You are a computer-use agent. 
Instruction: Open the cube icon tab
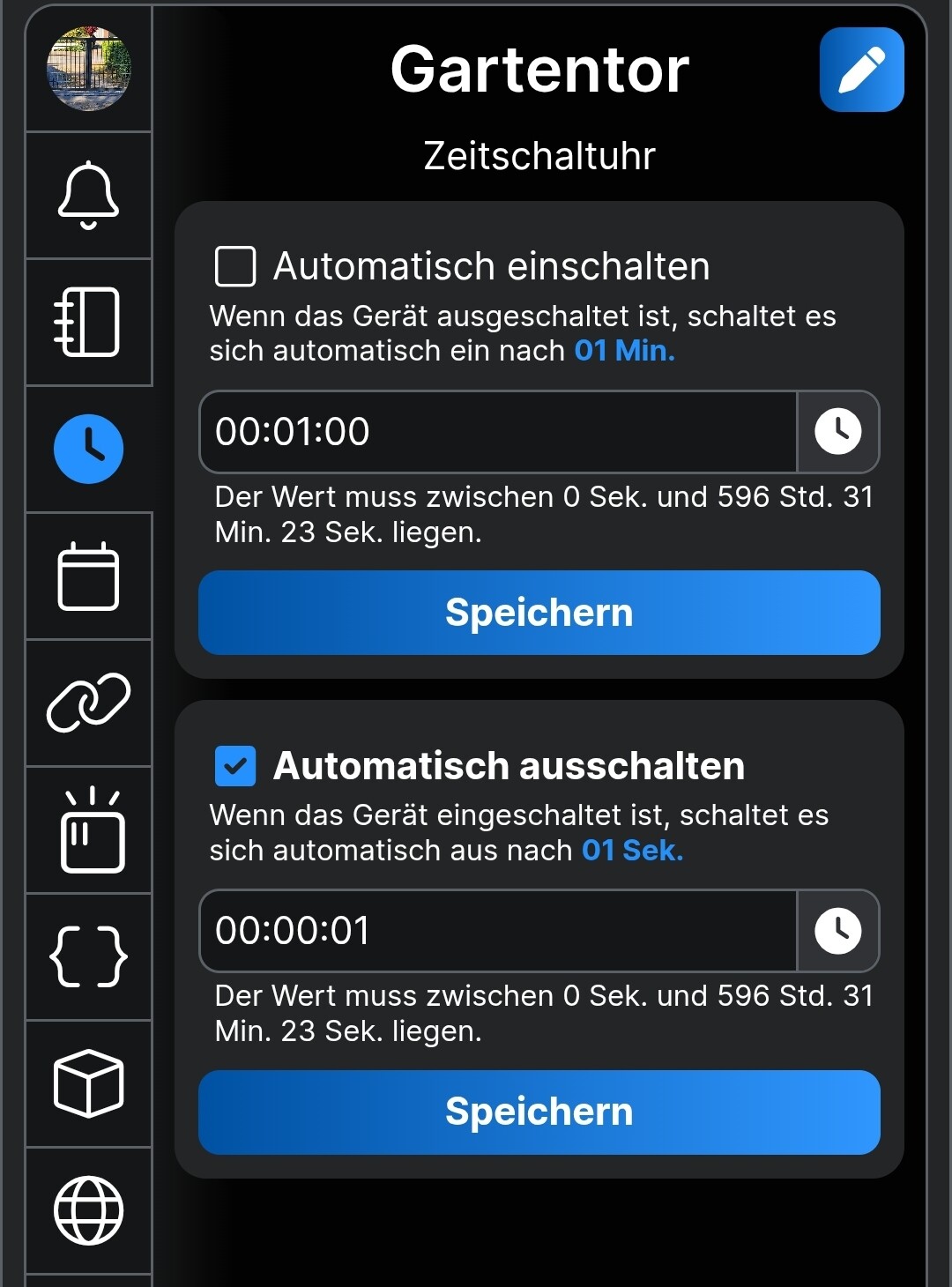(88, 1083)
